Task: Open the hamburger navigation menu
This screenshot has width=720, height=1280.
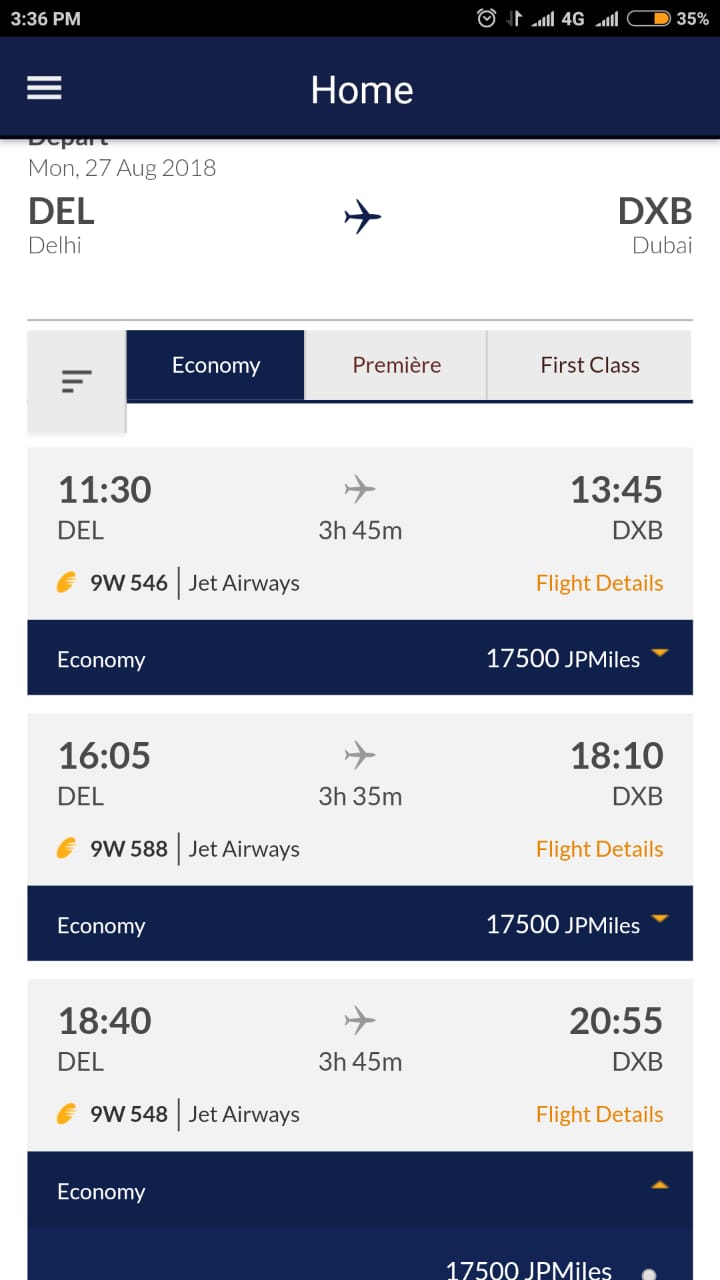Action: [44, 88]
